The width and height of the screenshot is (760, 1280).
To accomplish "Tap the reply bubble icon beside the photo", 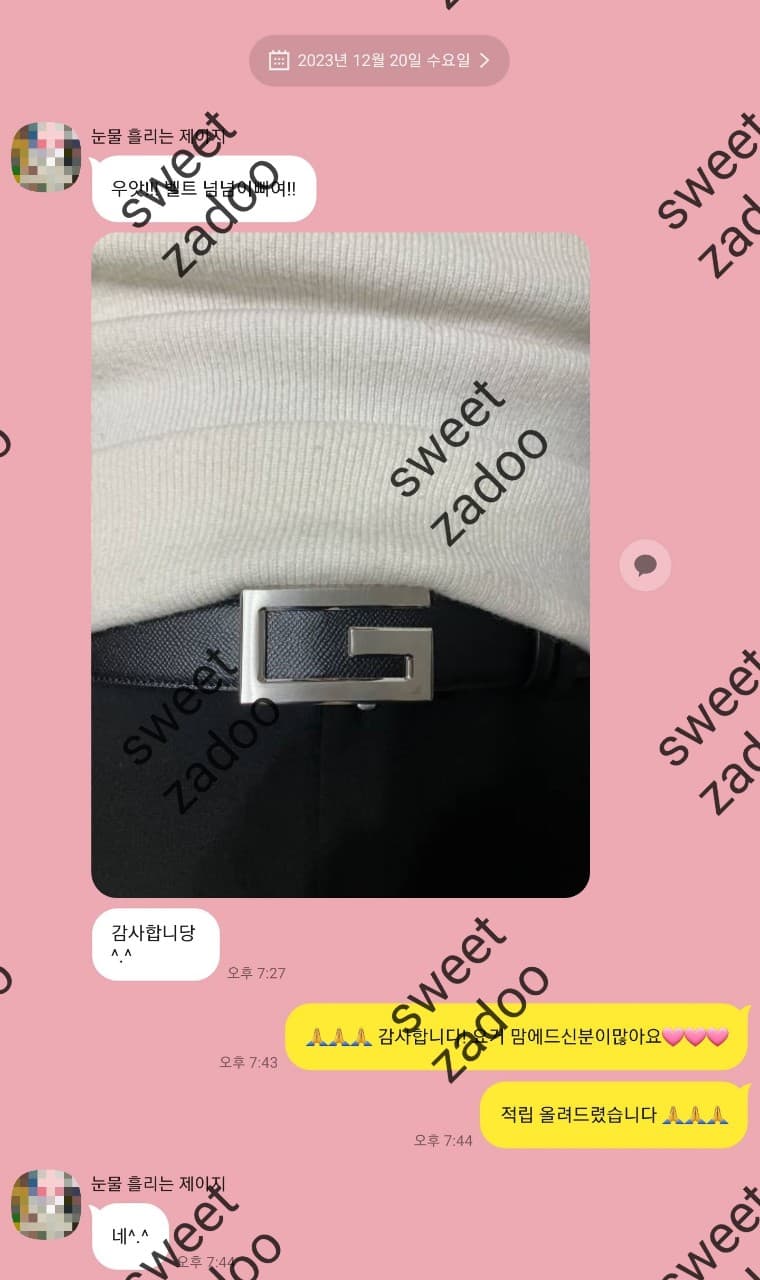I will pos(645,566).
